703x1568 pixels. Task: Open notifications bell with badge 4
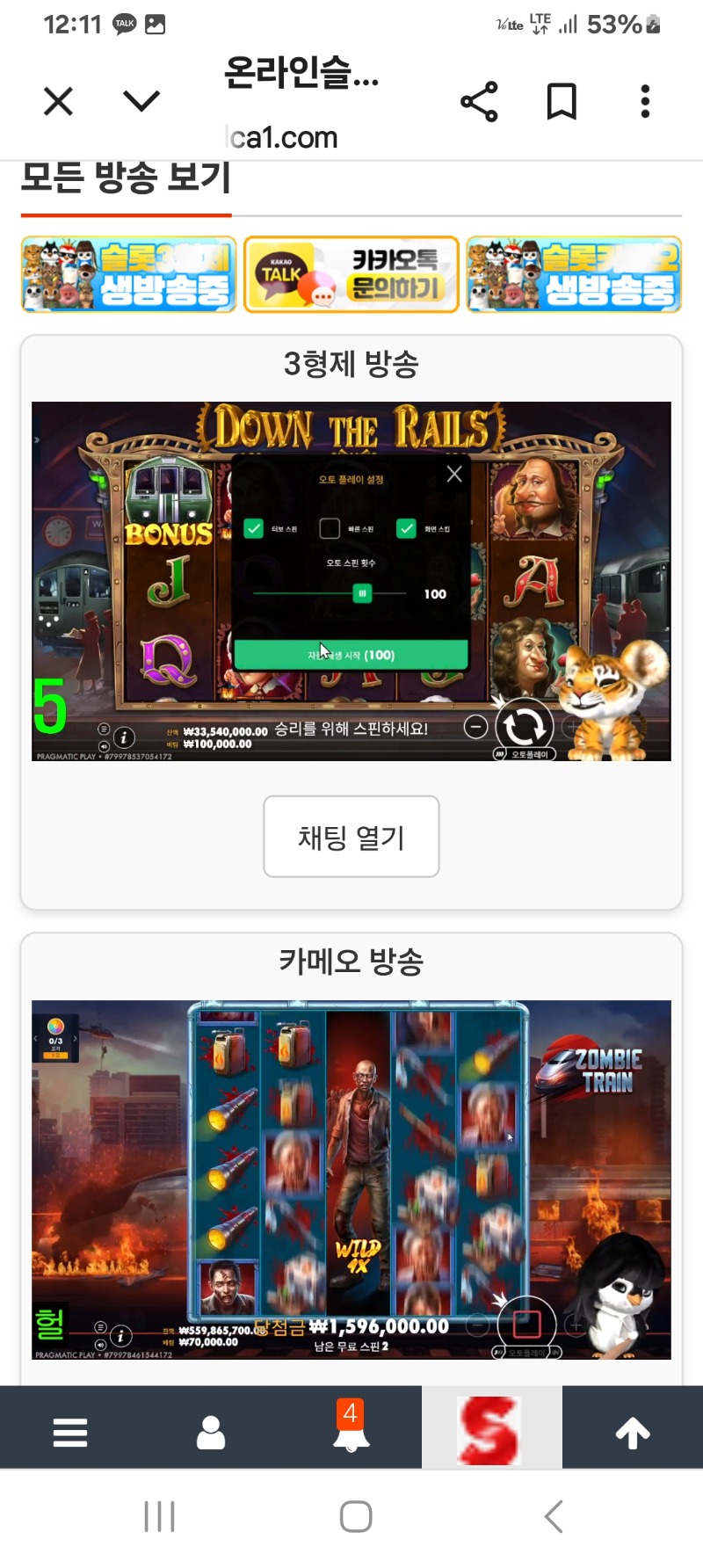click(351, 1433)
